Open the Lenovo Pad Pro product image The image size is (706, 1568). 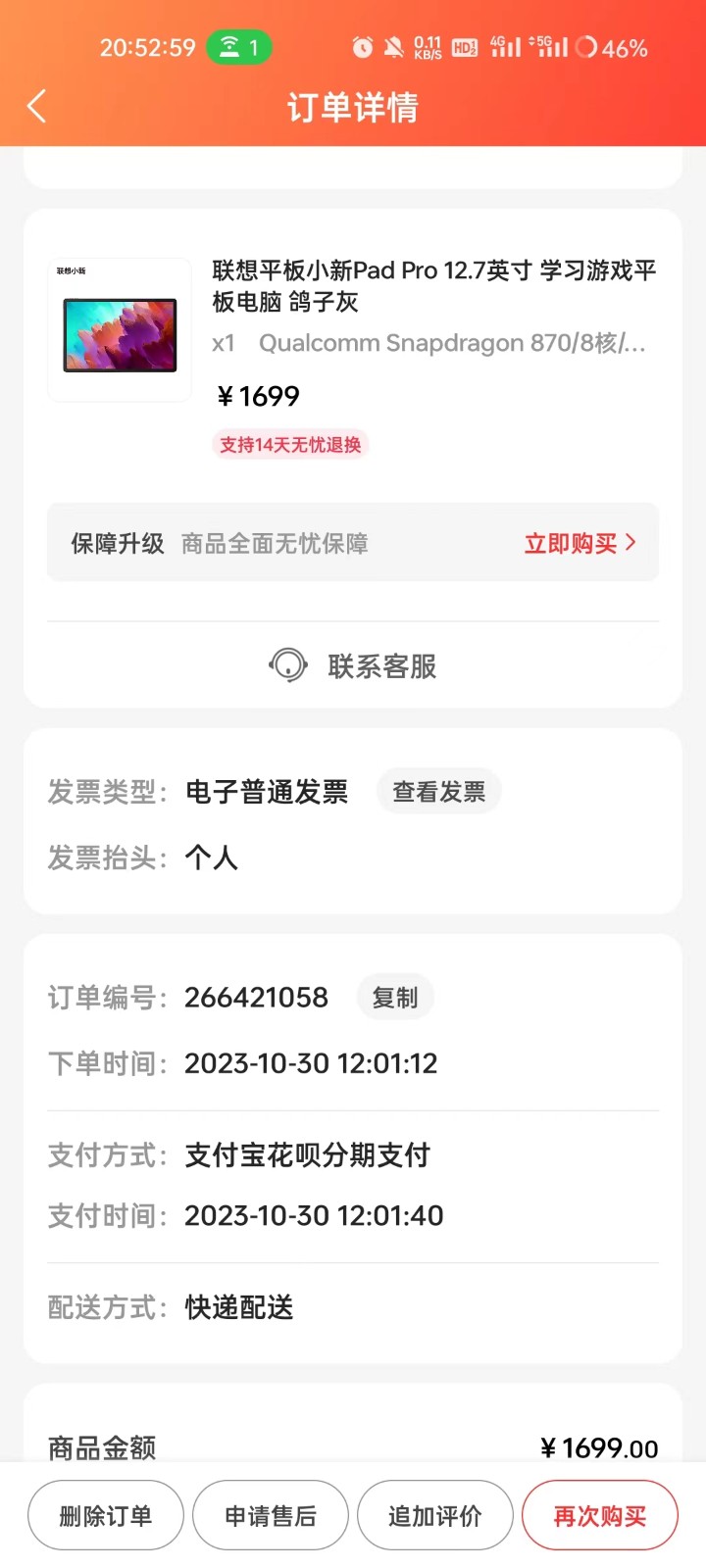(x=120, y=330)
